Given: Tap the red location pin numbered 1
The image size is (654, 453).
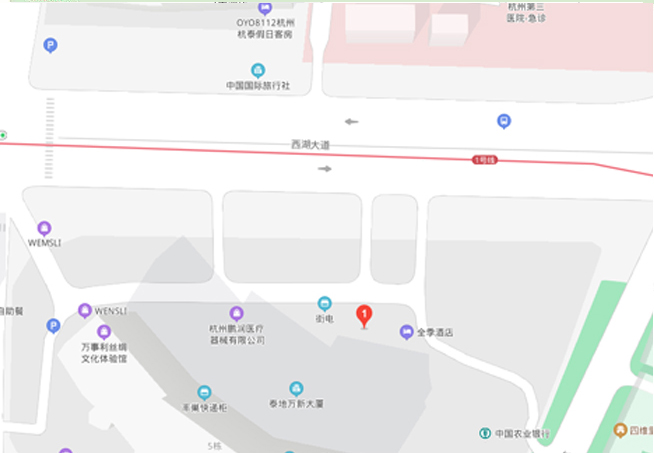Looking at the screenshot, I should (365, 316).
